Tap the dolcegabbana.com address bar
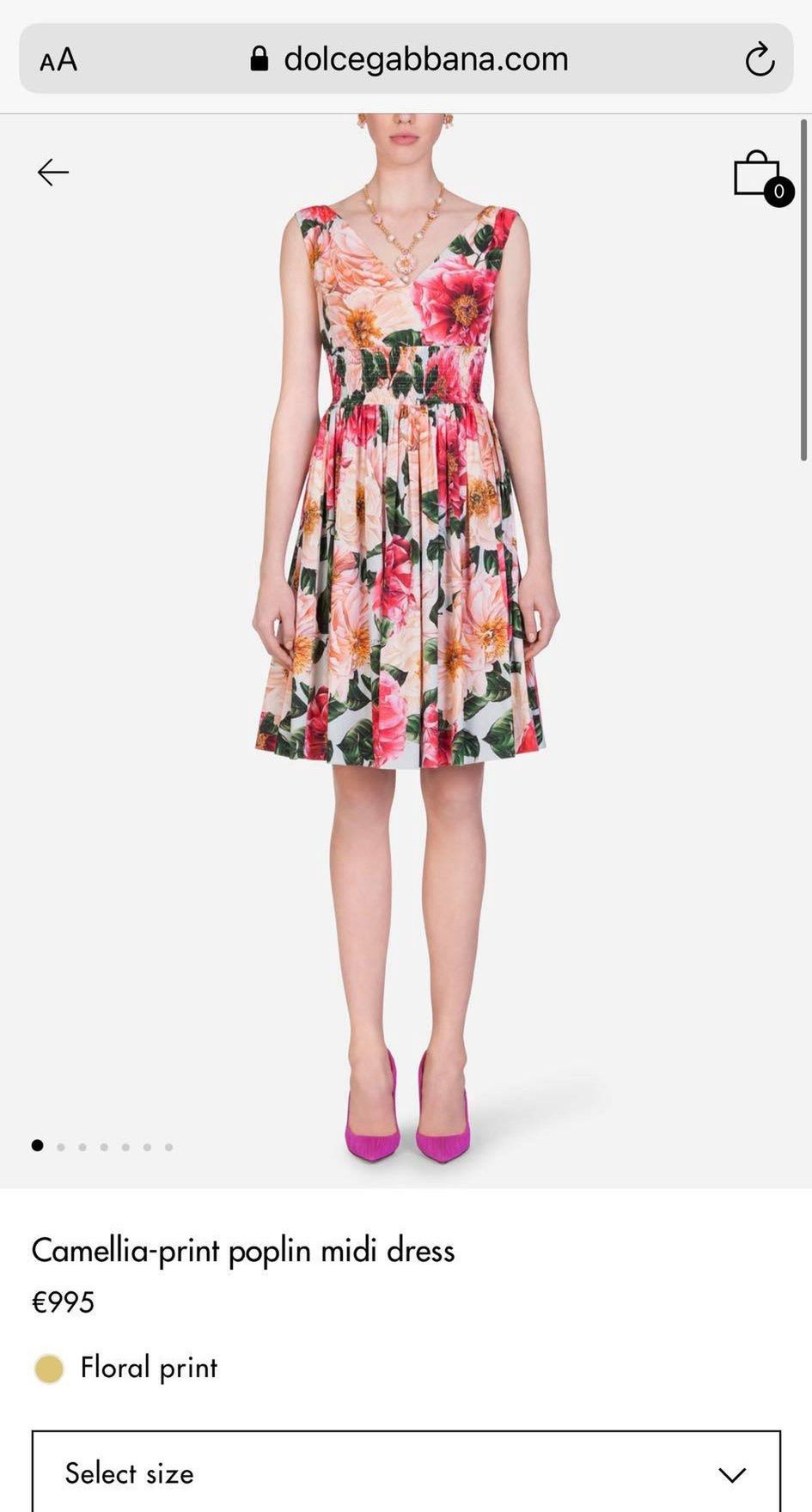The image size is (812, 1512). click(411, 59)
